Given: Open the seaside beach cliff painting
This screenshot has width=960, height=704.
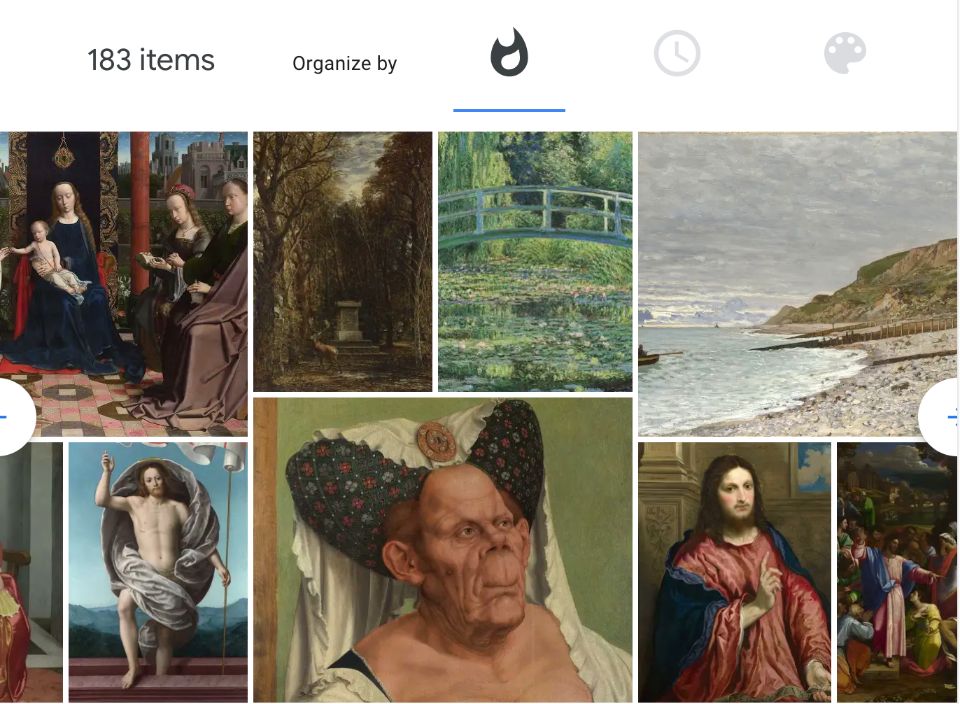Looking at the screenshot, I should coord(797,283).
